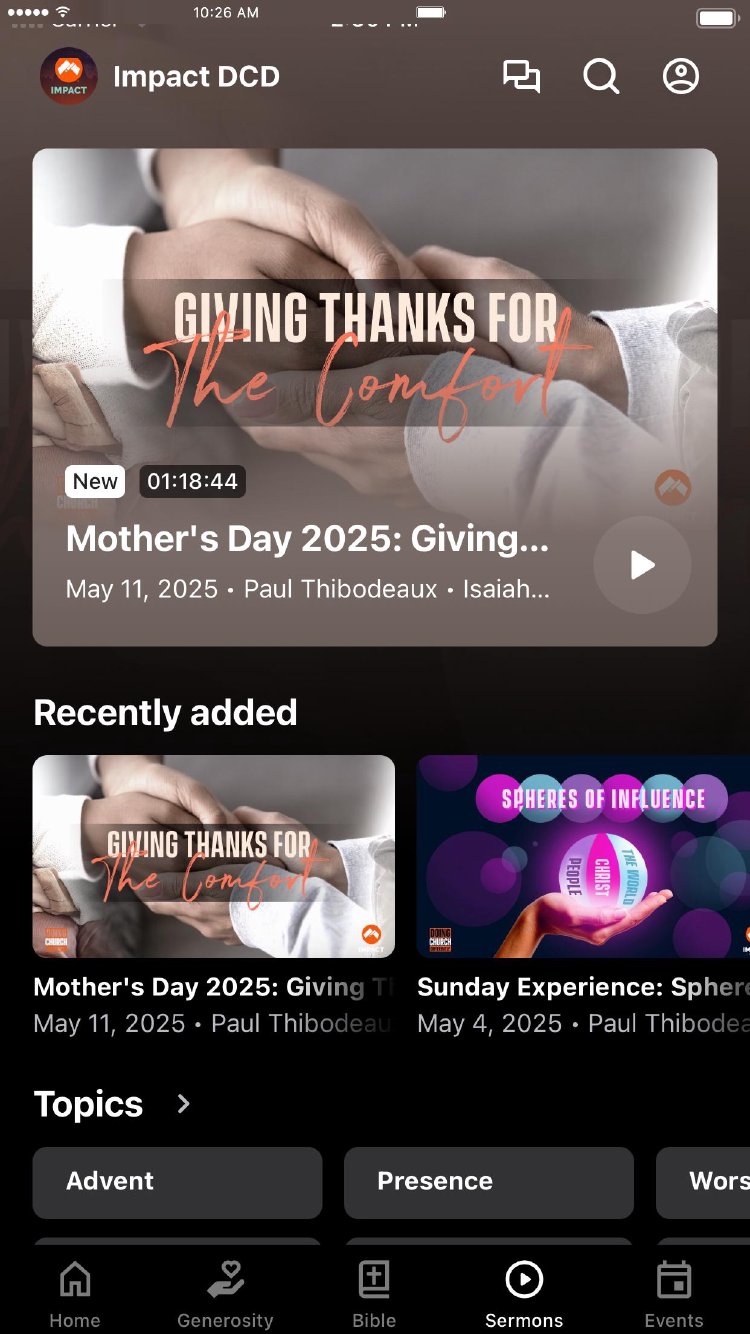The width and height of the screenshot is (750, 1334).
Task: Switch to the Bible tab
Action: [374, 1294]
